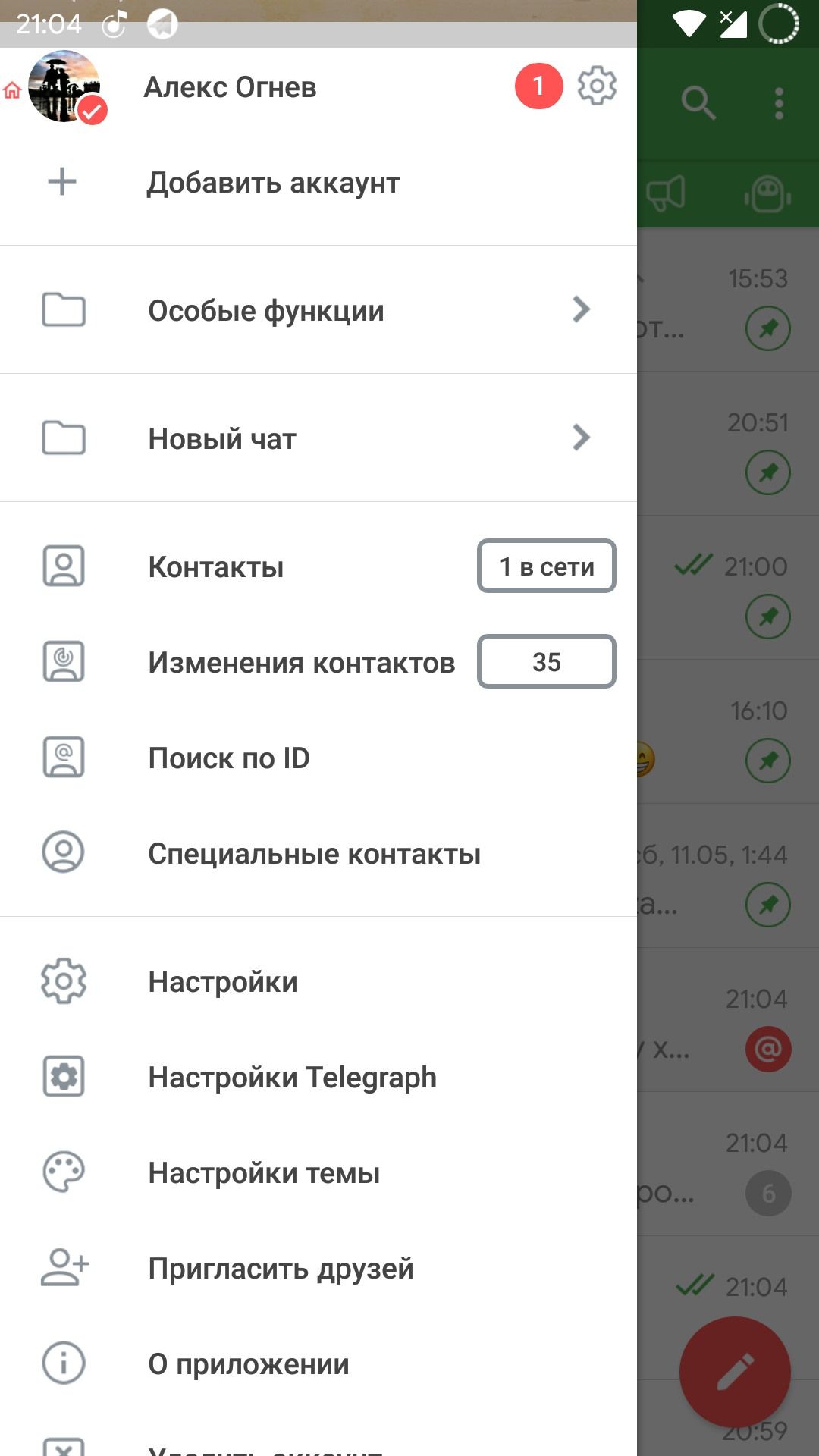Tap the Алекс Огнев profile avatar
This screenshot has width=819, height=1456.
[65, 86]
